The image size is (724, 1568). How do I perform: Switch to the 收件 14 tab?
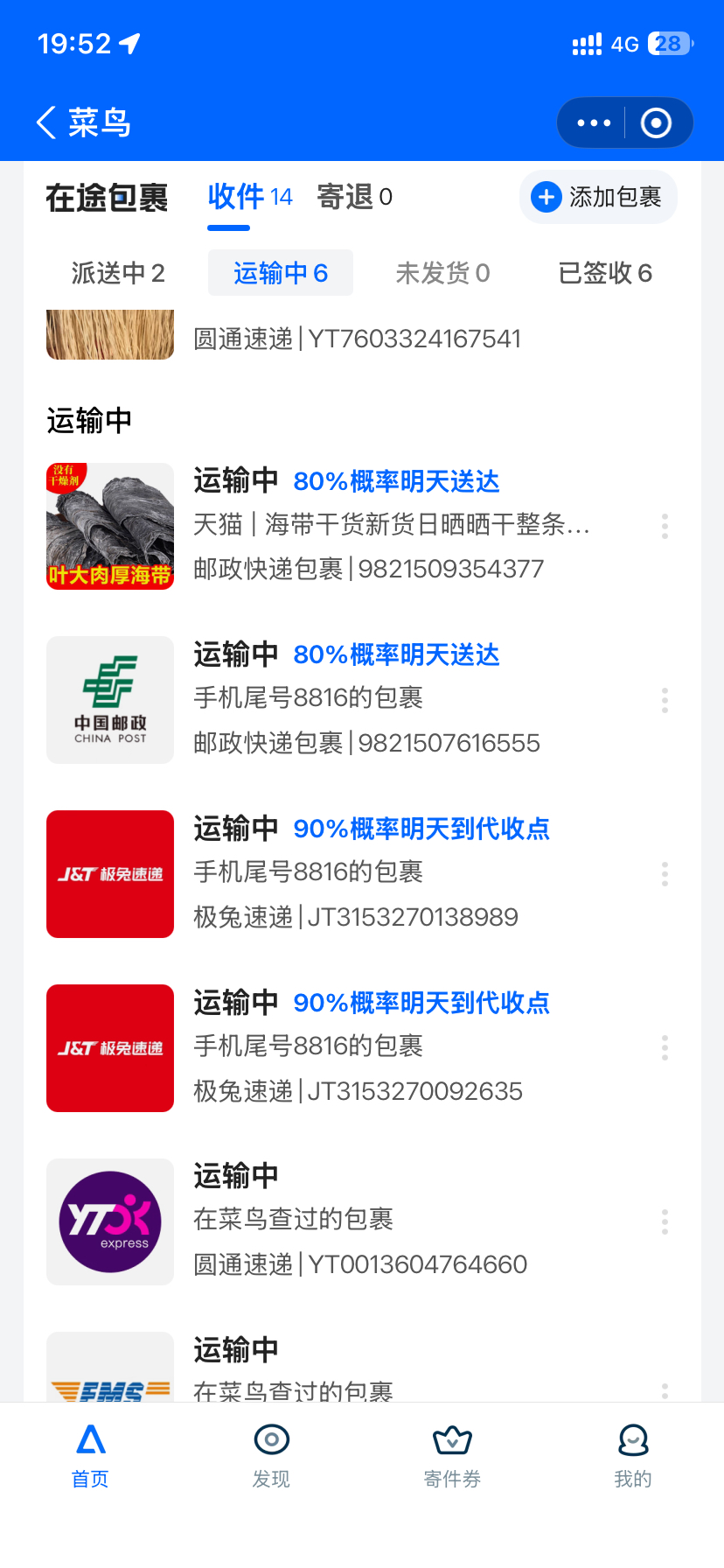(x=250, y=197)
